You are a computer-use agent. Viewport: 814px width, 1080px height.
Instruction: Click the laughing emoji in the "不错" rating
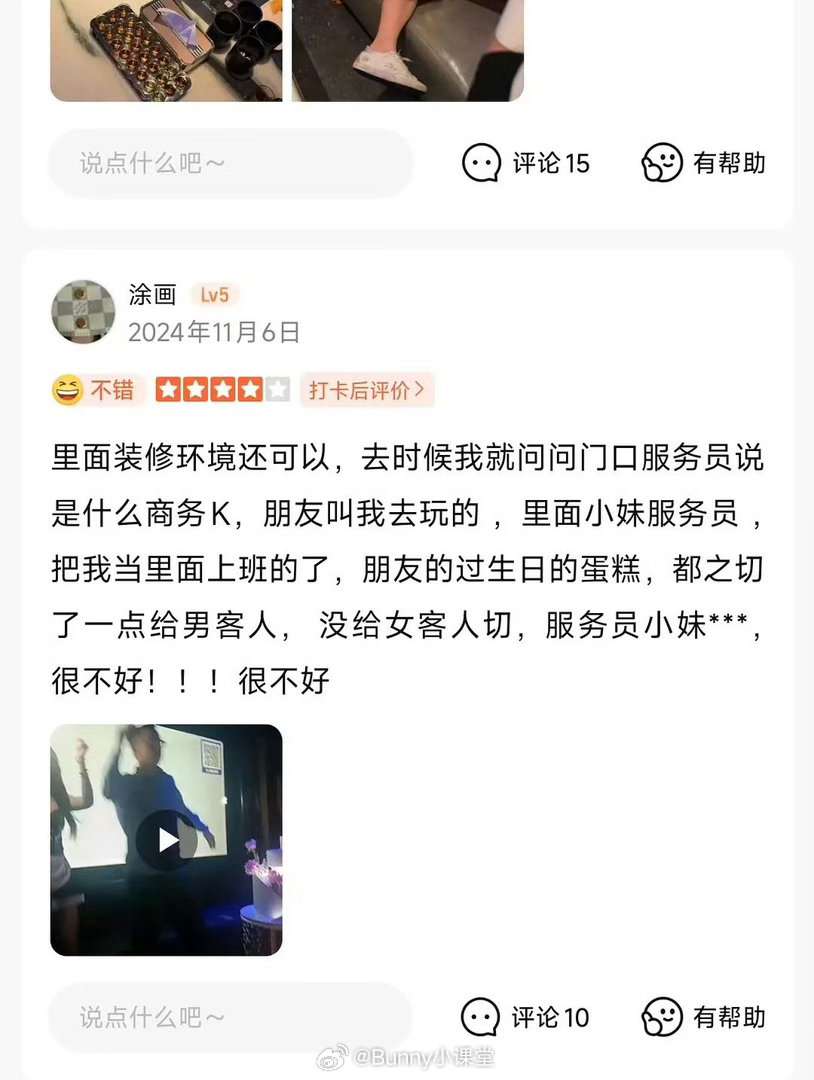[66, 389]
